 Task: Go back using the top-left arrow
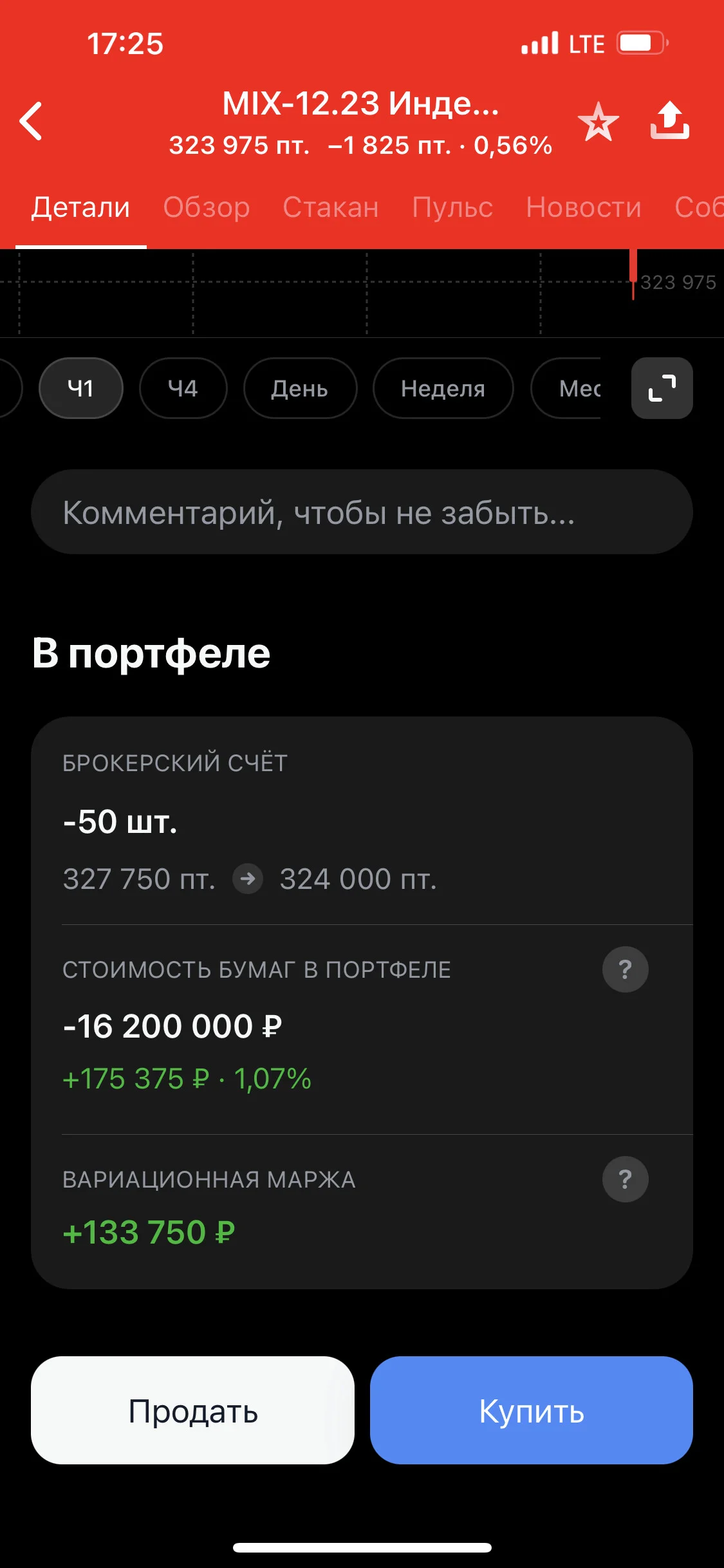tap(31, 121)
